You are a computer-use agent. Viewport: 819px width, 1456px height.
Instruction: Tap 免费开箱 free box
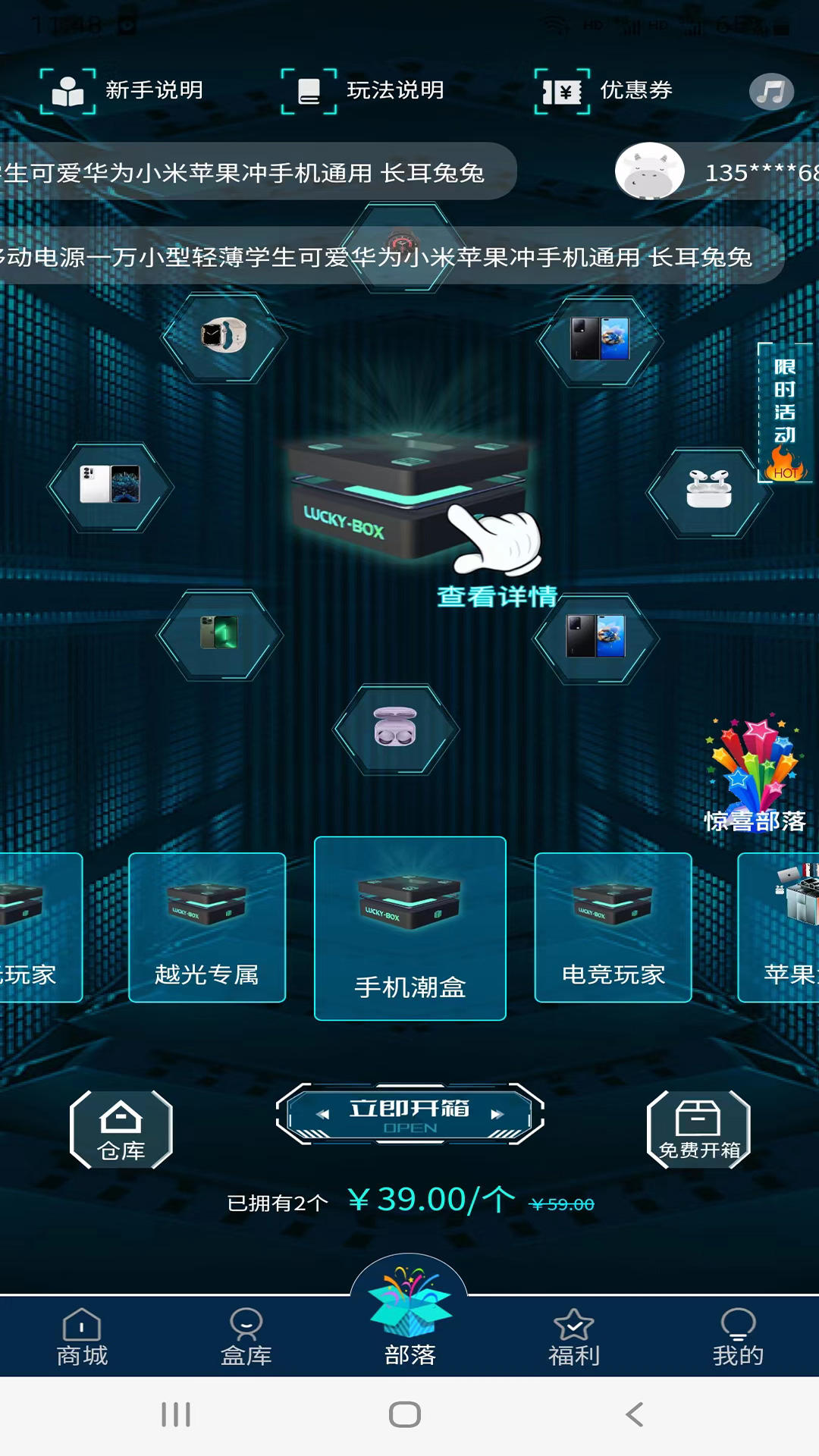click(x=698, y=1129)
